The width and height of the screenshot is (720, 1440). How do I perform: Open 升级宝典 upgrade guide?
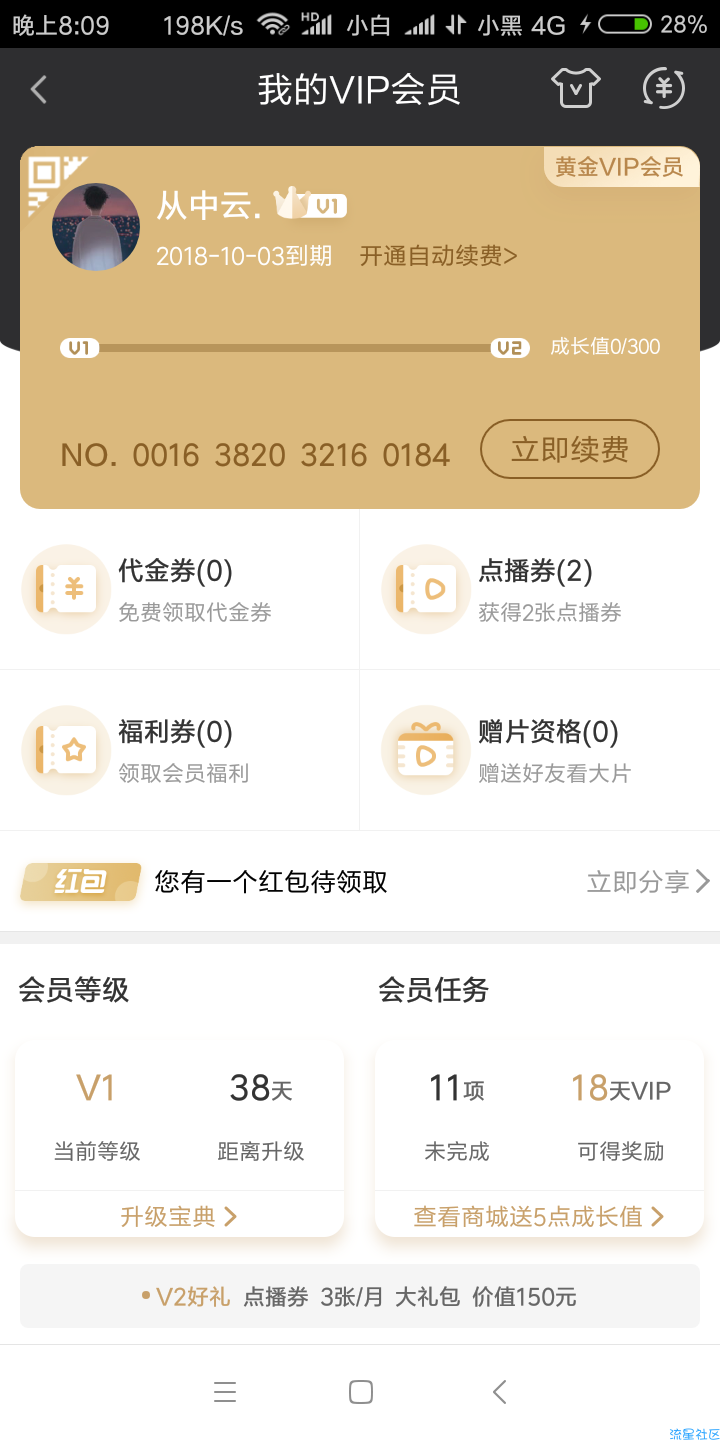[x=179, y=1216]
